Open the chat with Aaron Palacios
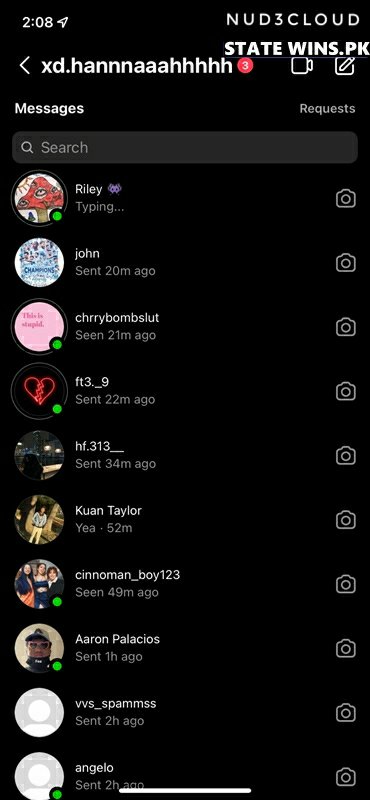Screen dimensions: 370x800 click(185, 648)
